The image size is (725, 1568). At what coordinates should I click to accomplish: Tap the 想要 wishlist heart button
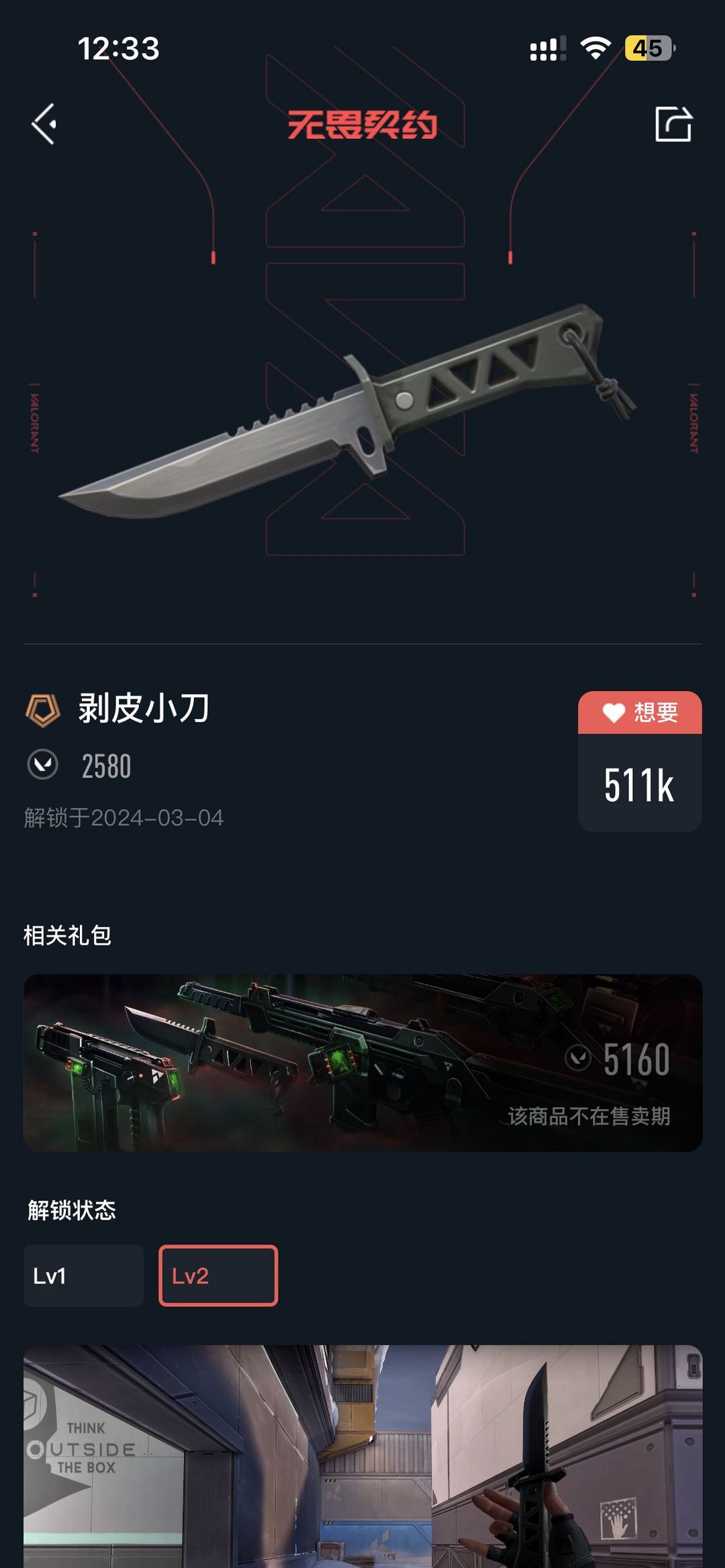[x=639, y=713]
